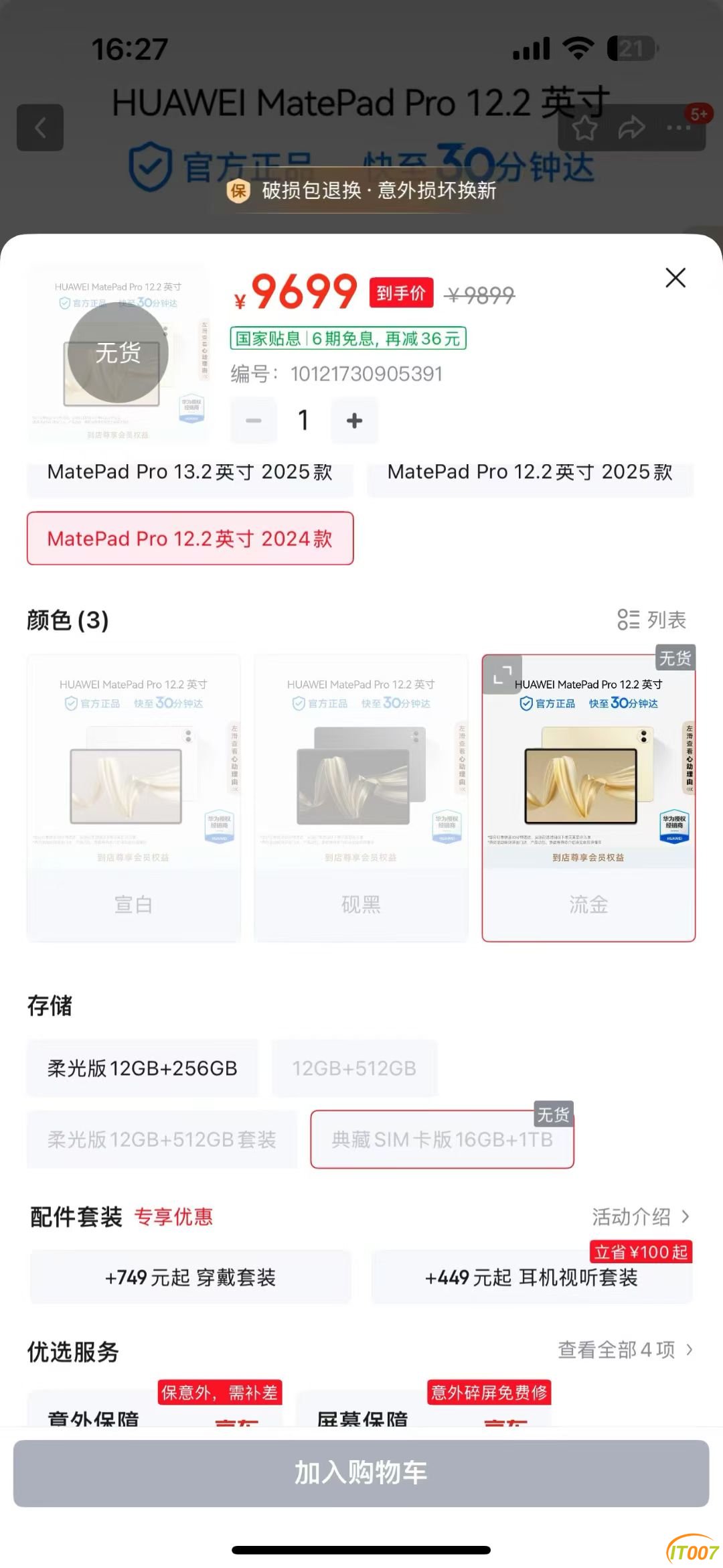The height and width of the screenshot is (1568, 723).
Task: Pick the 流金 color option
Action: tap(588, 797)
